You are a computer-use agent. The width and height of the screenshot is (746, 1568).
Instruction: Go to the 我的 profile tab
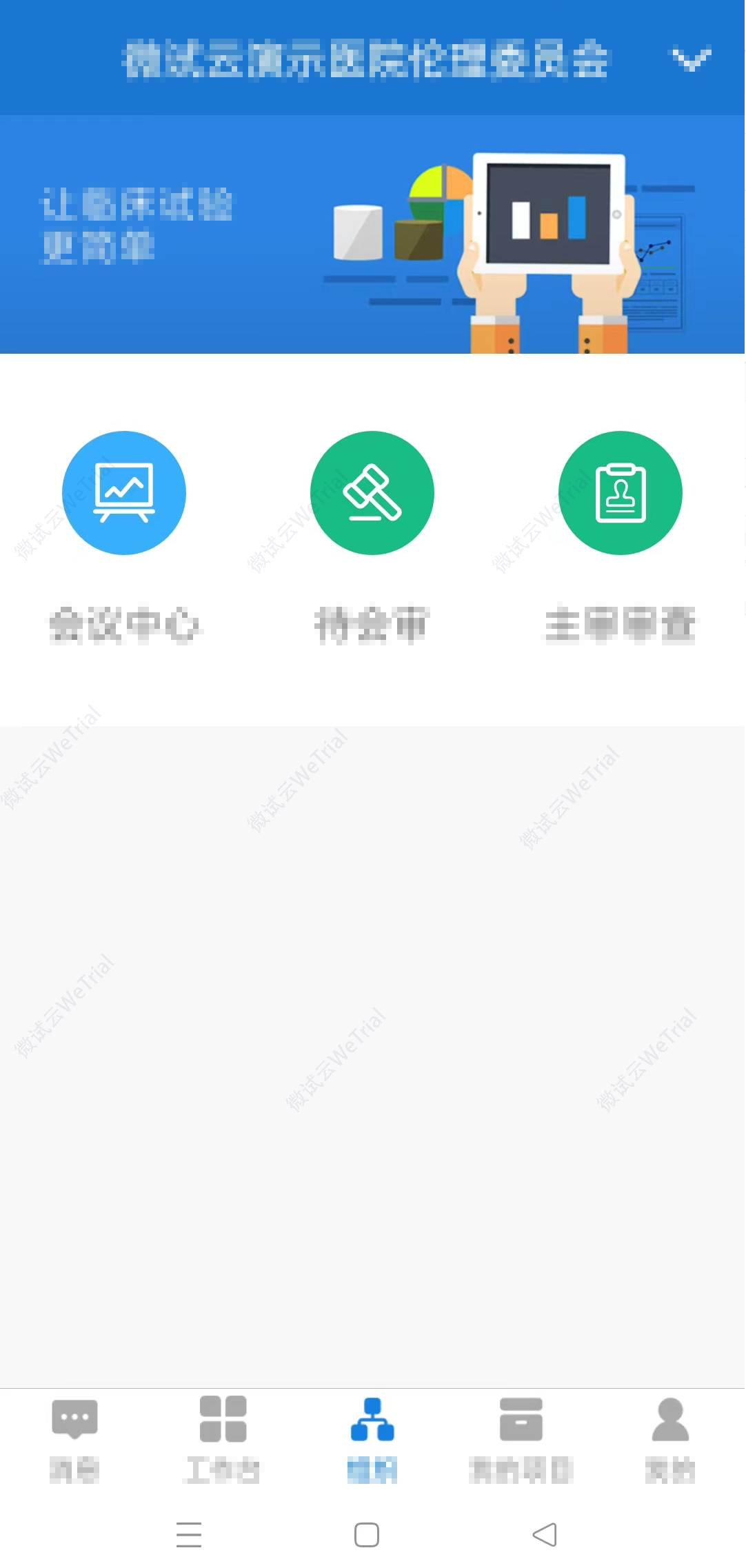pyautogui.click(x=670, y=1439)
